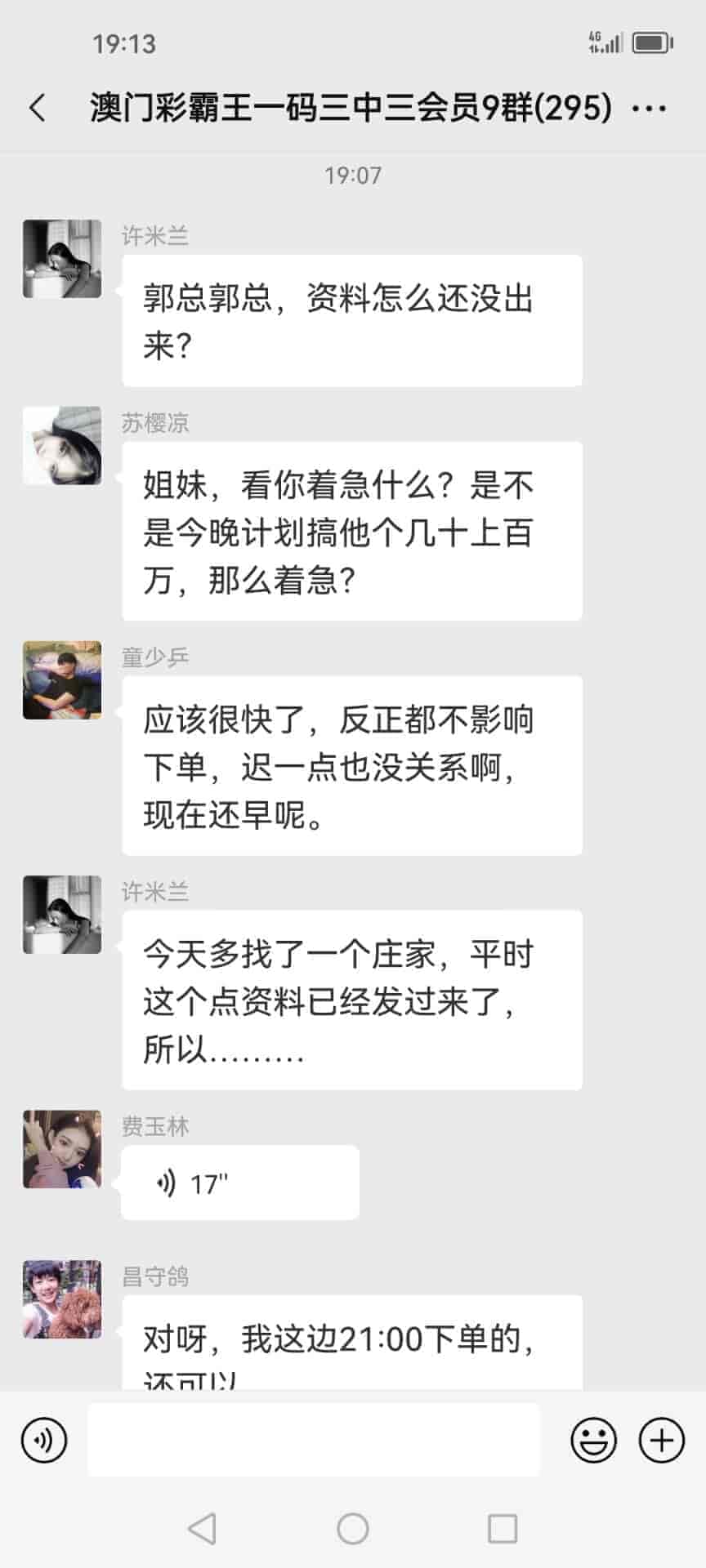Play 费玉林's 17-second voice message
The image size is (706, 1568).
point(239,1183)
